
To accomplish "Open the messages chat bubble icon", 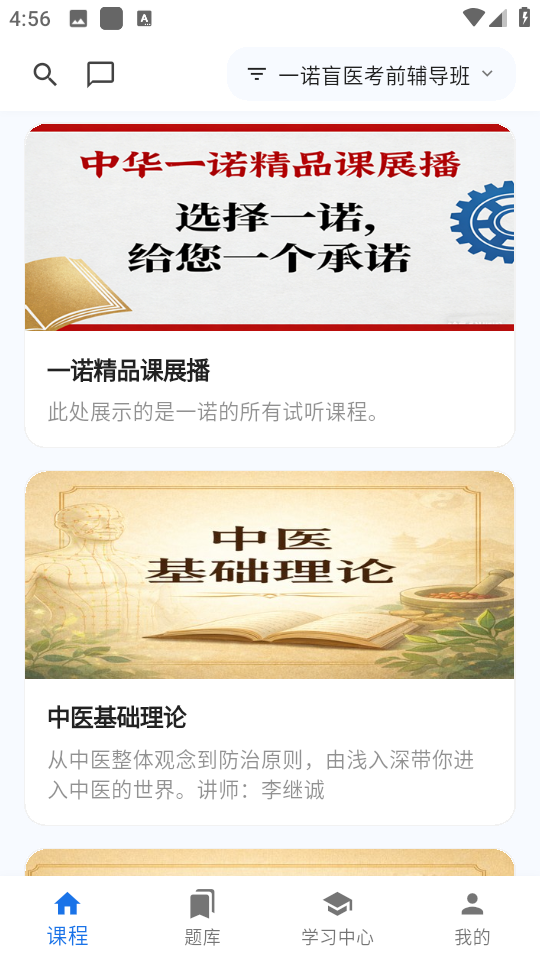I will (100, 75).
